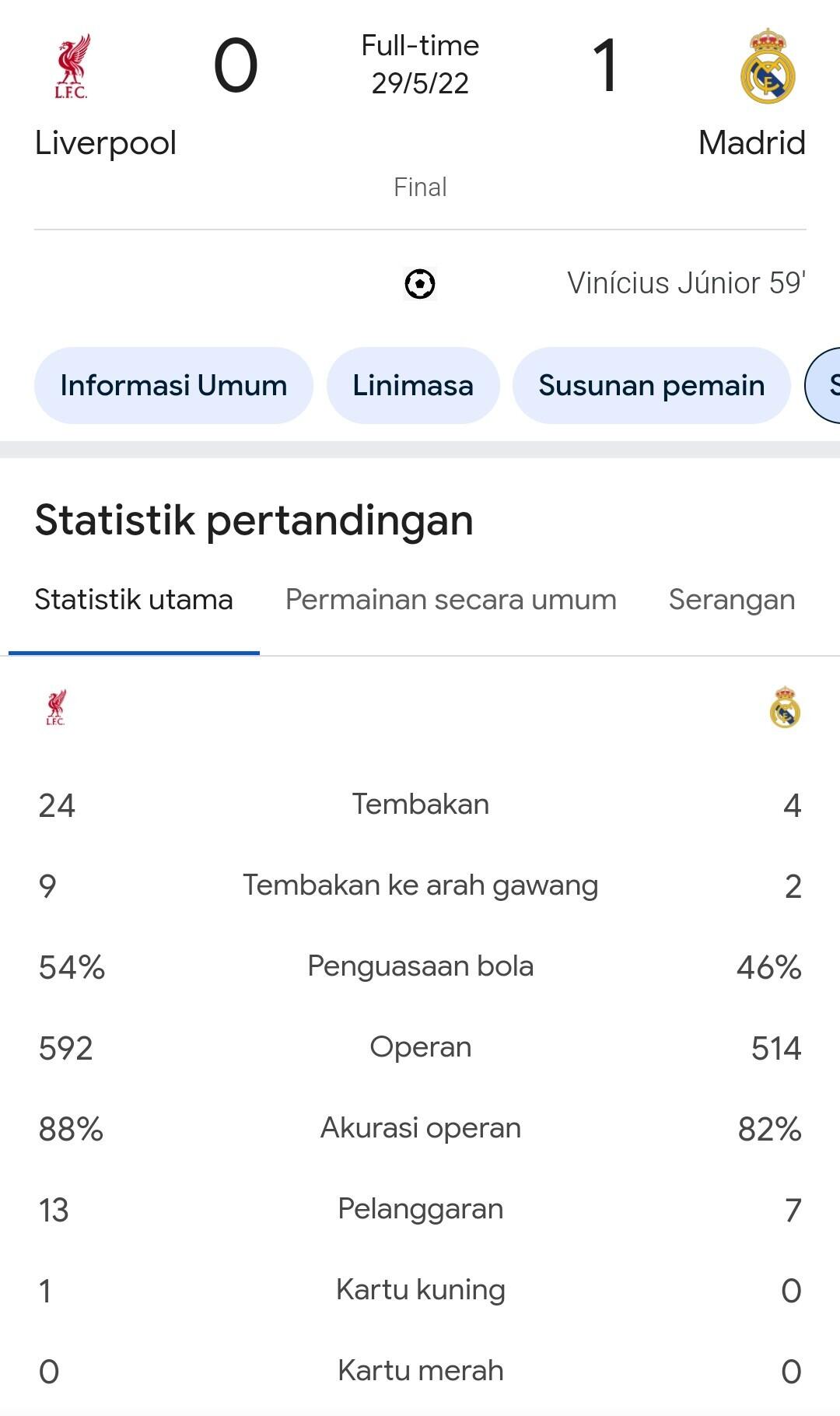The height and width of the screenshot is (1416, 840).
Task: Click the Full-time 29/5/22 match header
Action: coord(418,66)
